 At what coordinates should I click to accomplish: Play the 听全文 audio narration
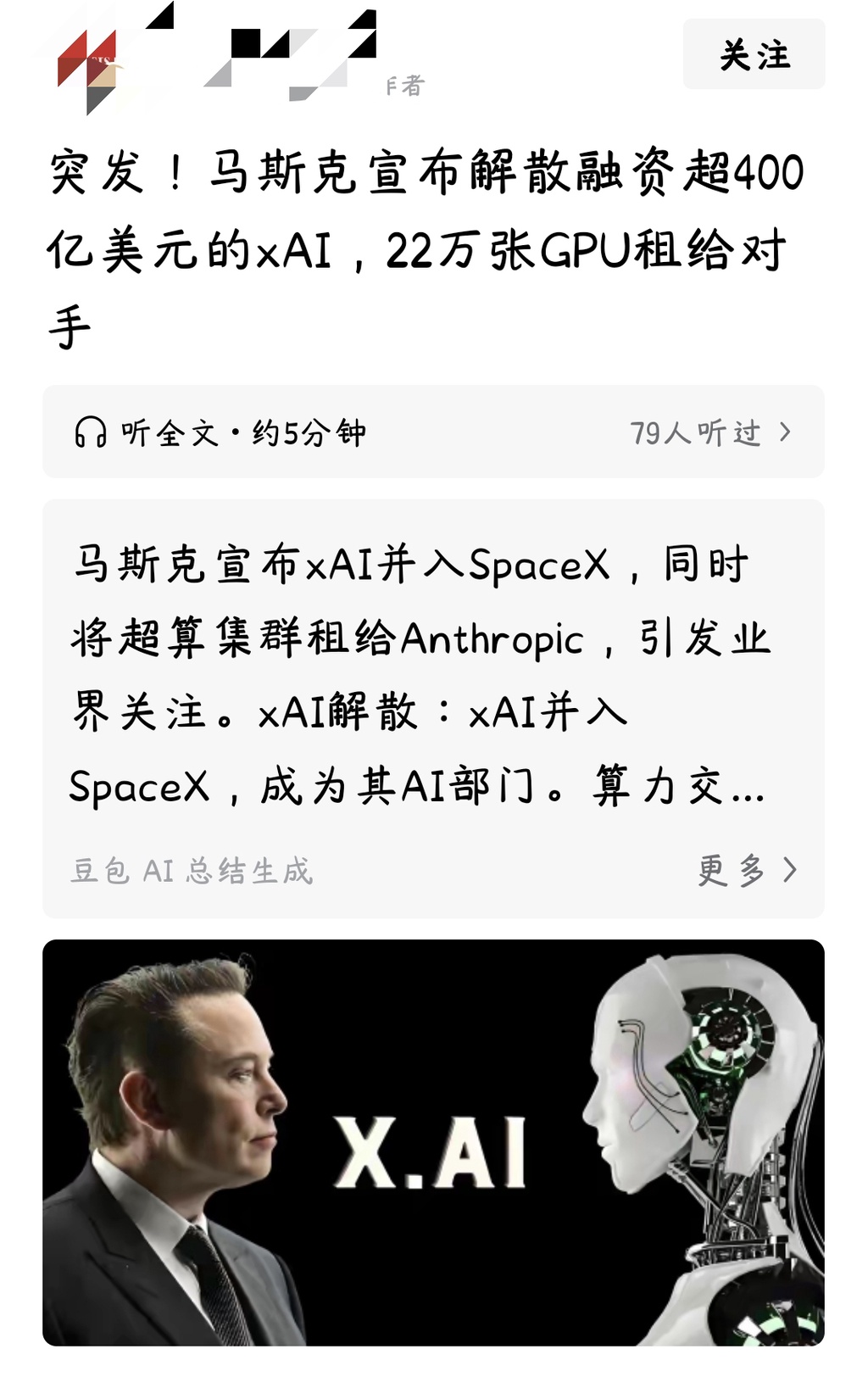[433, 432]
